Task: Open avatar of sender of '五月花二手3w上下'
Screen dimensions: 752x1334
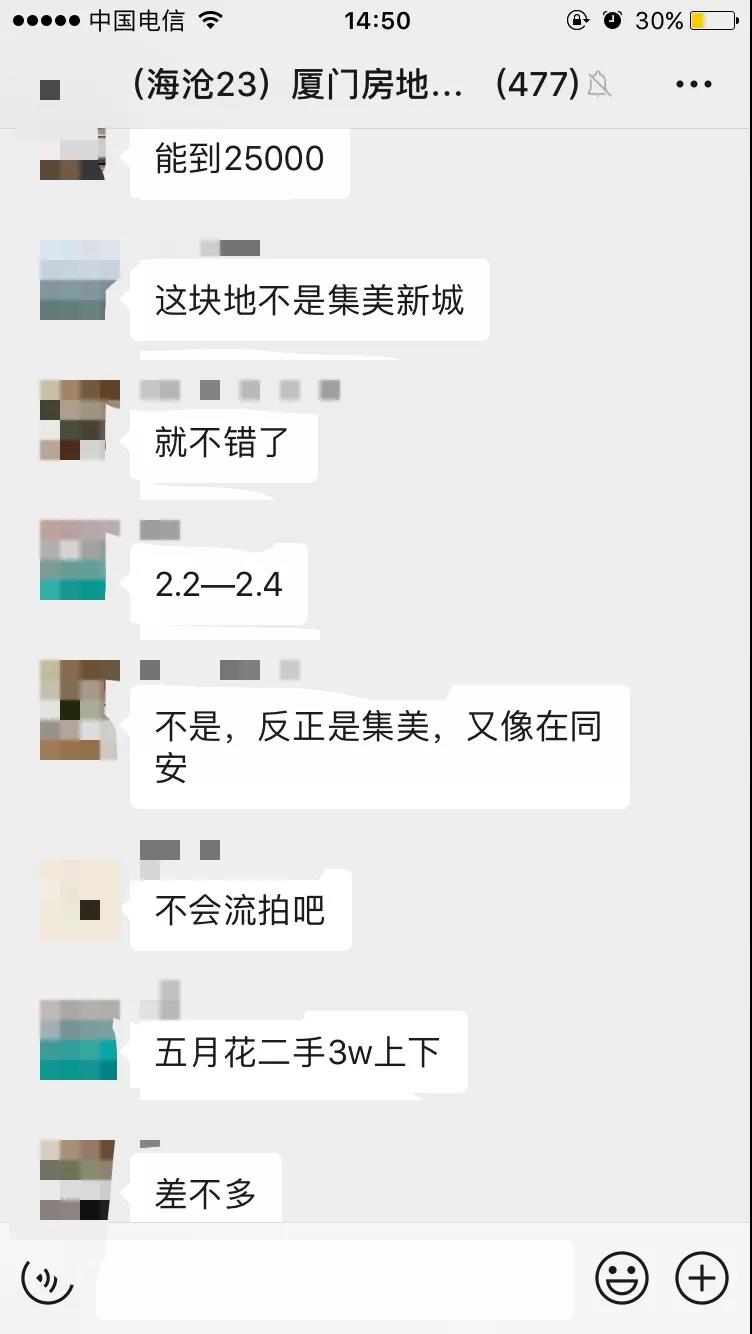Action: click(80, 1040)
